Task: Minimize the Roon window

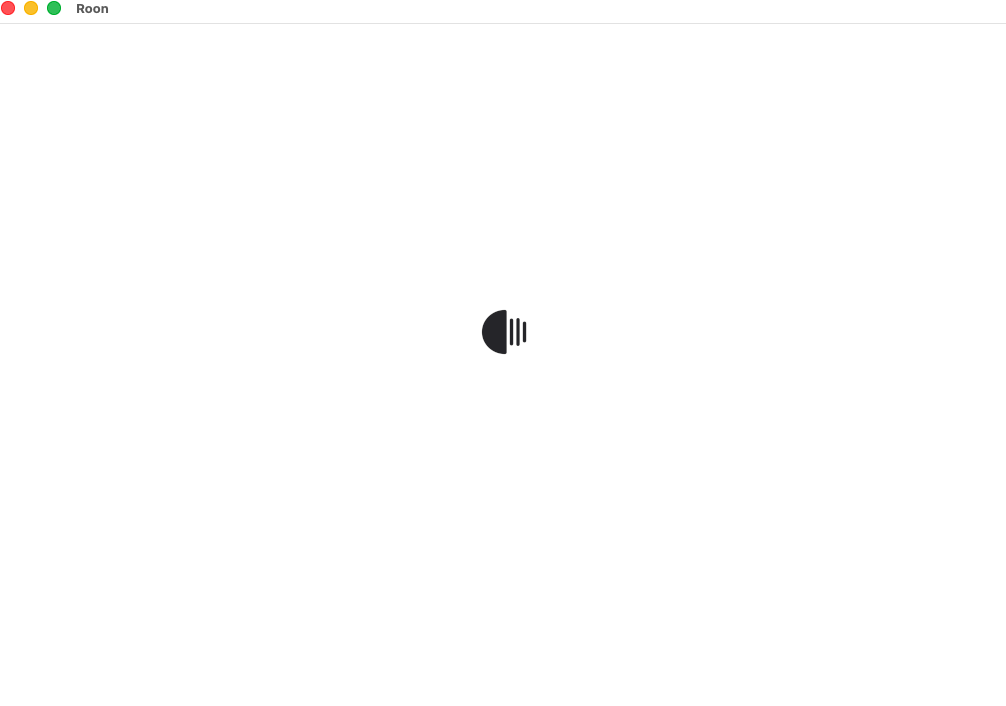Action: coord(31,8)
